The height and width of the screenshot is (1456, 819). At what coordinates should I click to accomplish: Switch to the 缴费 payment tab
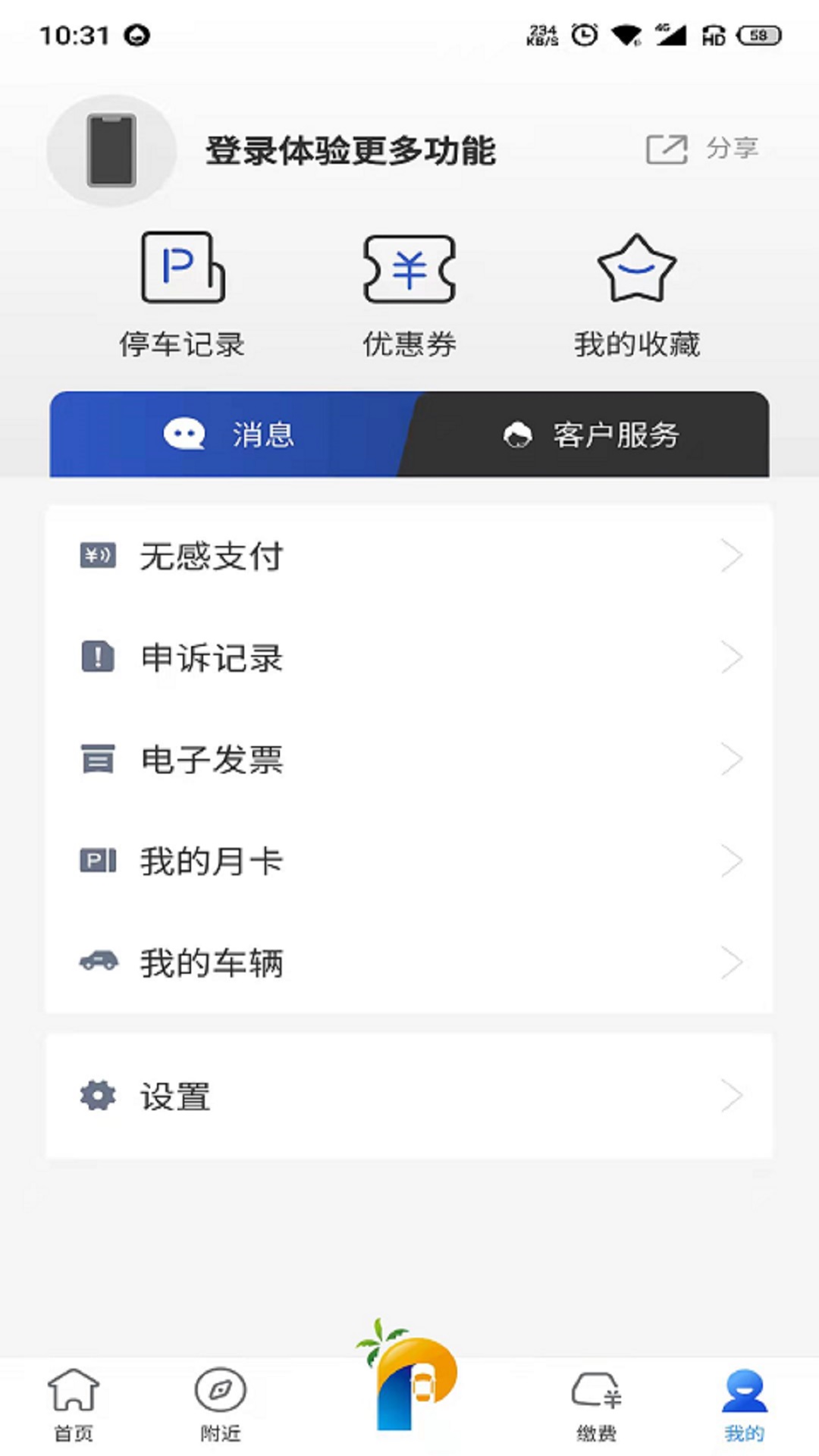coord(597,1404)
